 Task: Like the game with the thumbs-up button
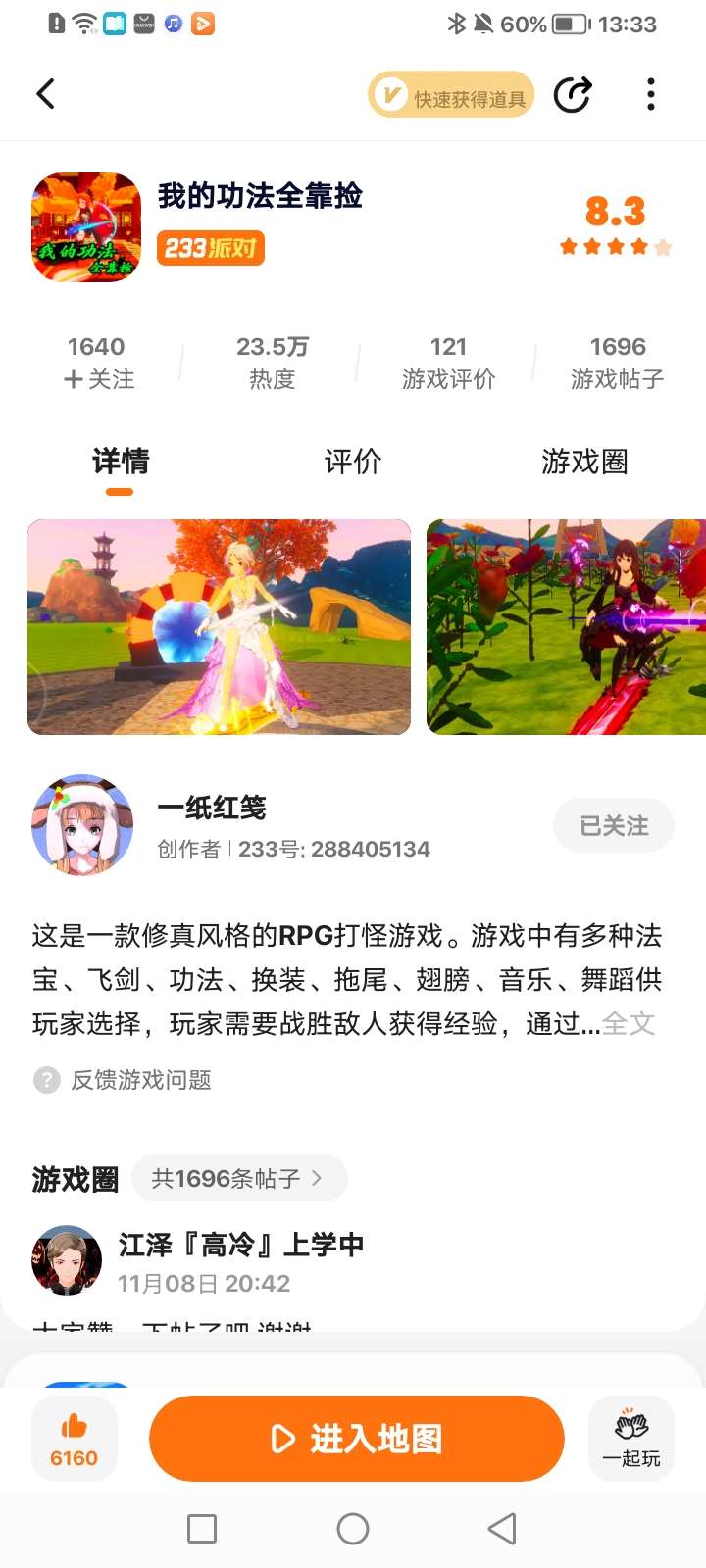[75, 1438]
